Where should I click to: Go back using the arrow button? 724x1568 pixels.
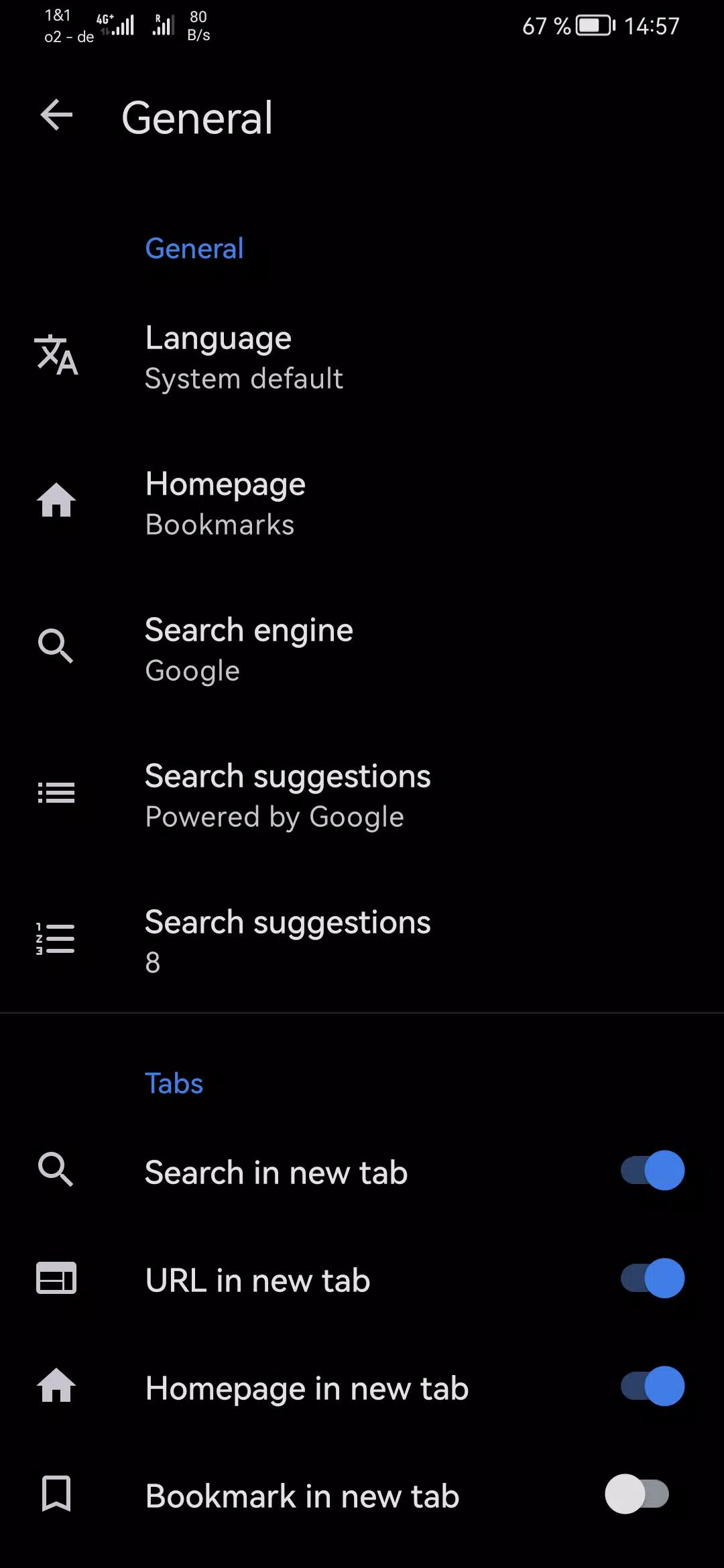tap(56, 114)
